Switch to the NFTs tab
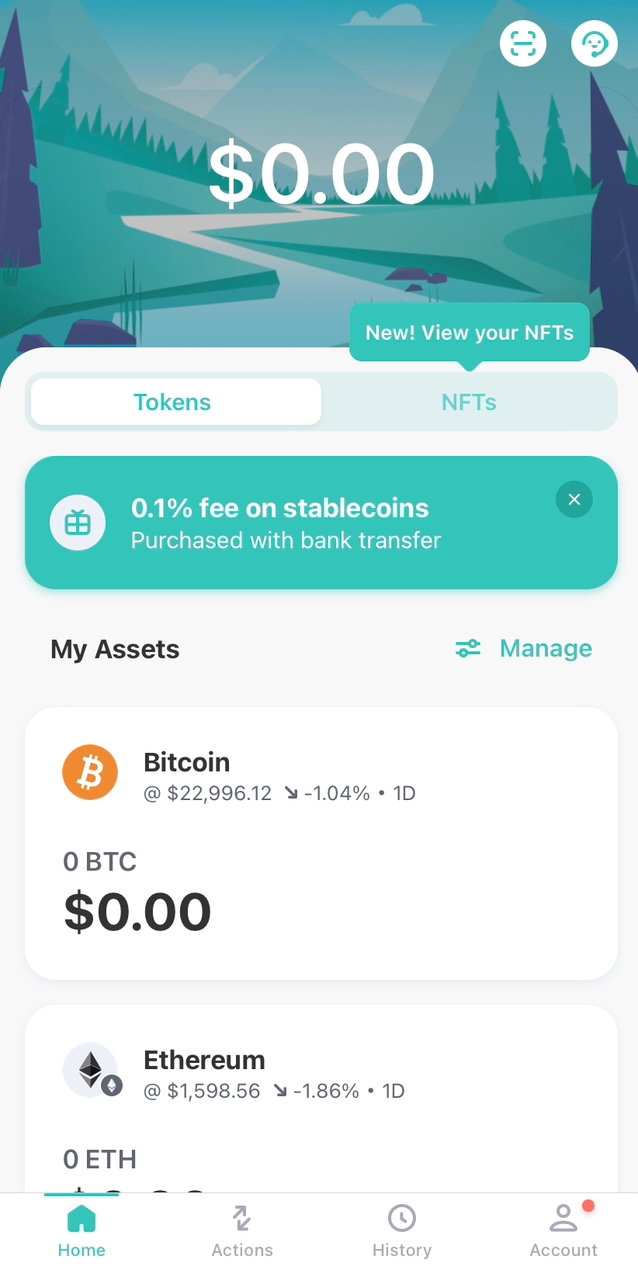The image size is (638, 1280). tap(469, 402)
